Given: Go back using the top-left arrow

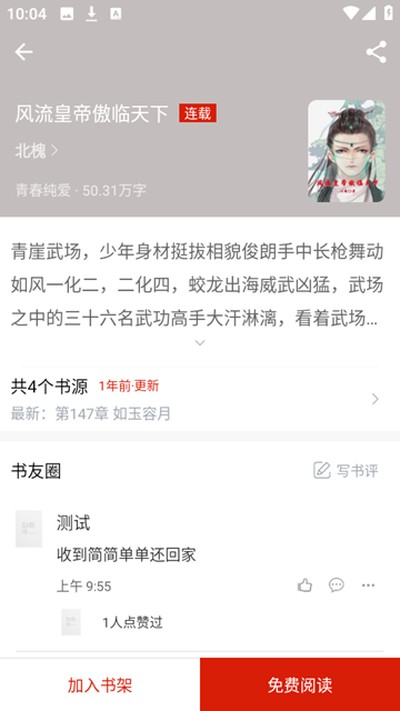Looking at the screenshot, I should tap(24, 52).
